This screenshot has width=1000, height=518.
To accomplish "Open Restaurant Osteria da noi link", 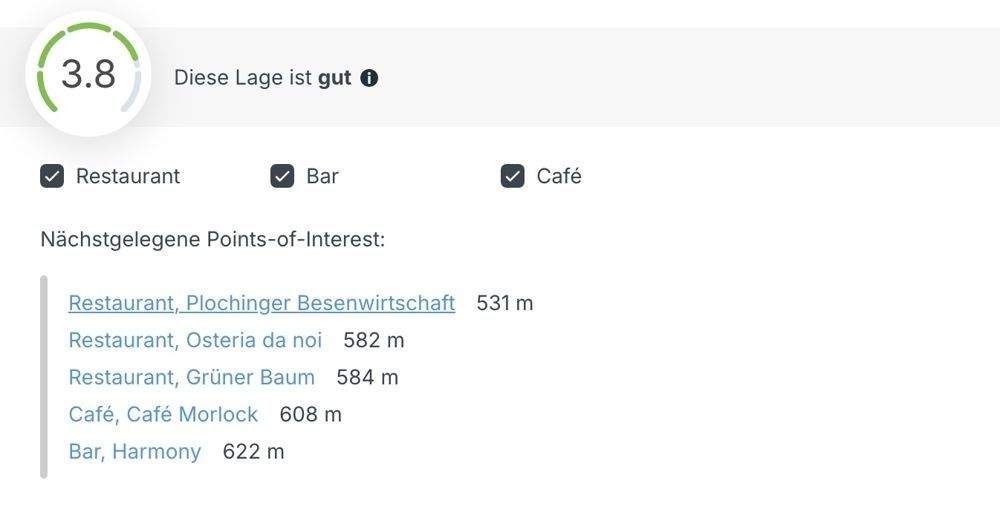I will coord(195,340).
